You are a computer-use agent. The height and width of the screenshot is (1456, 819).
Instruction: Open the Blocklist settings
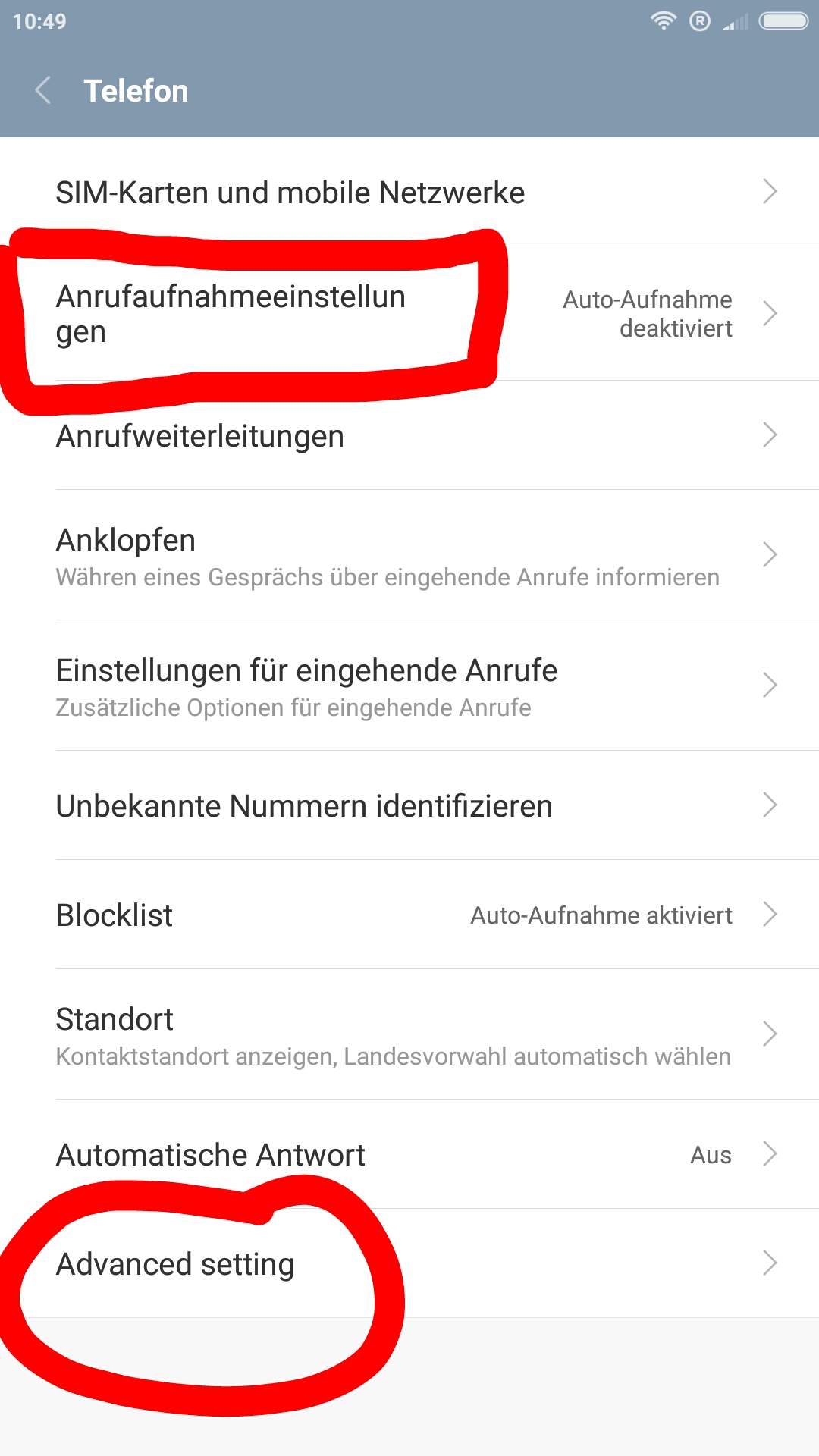tap(409, 915)
